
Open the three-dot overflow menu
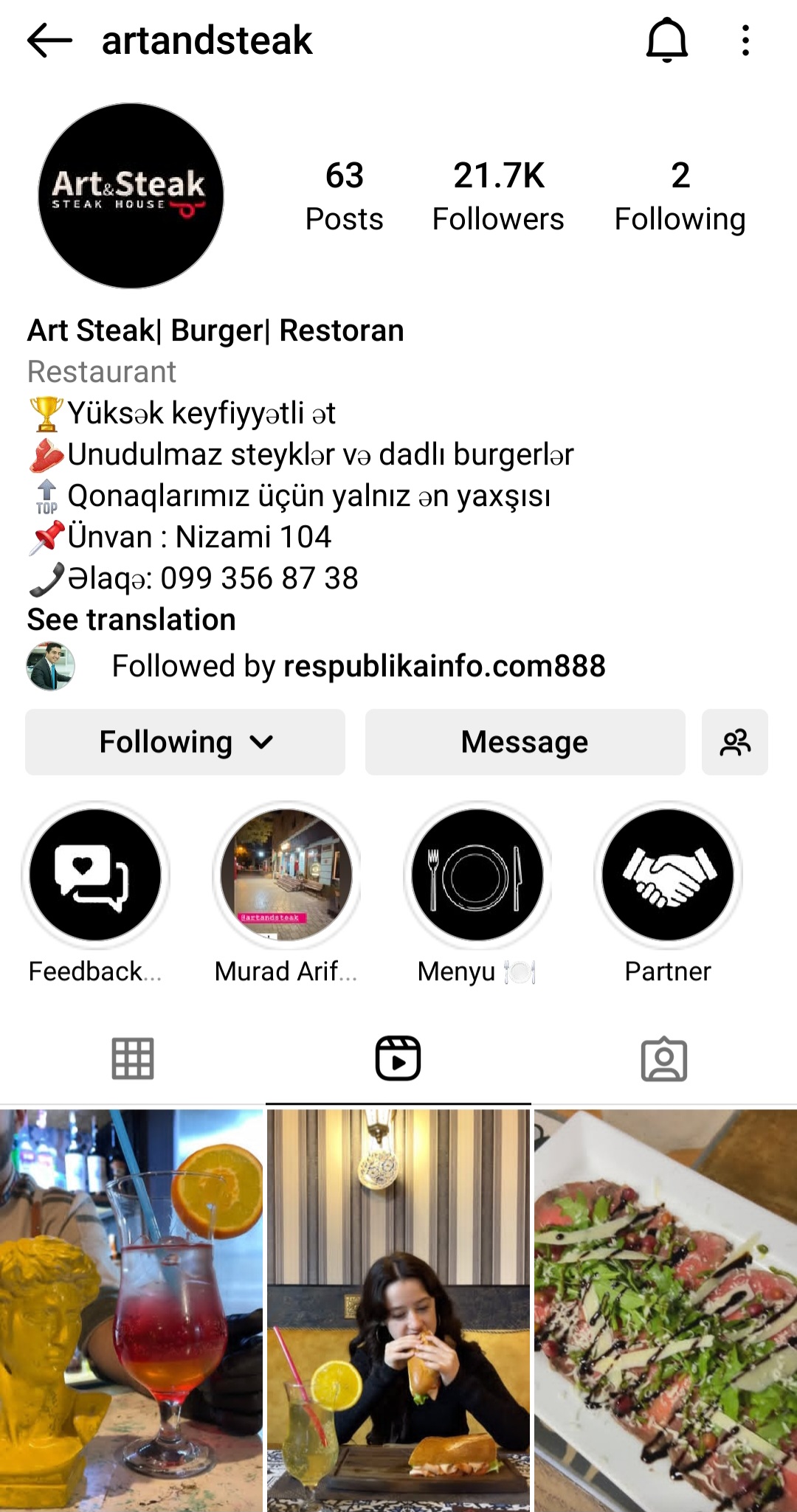[745, 40]
